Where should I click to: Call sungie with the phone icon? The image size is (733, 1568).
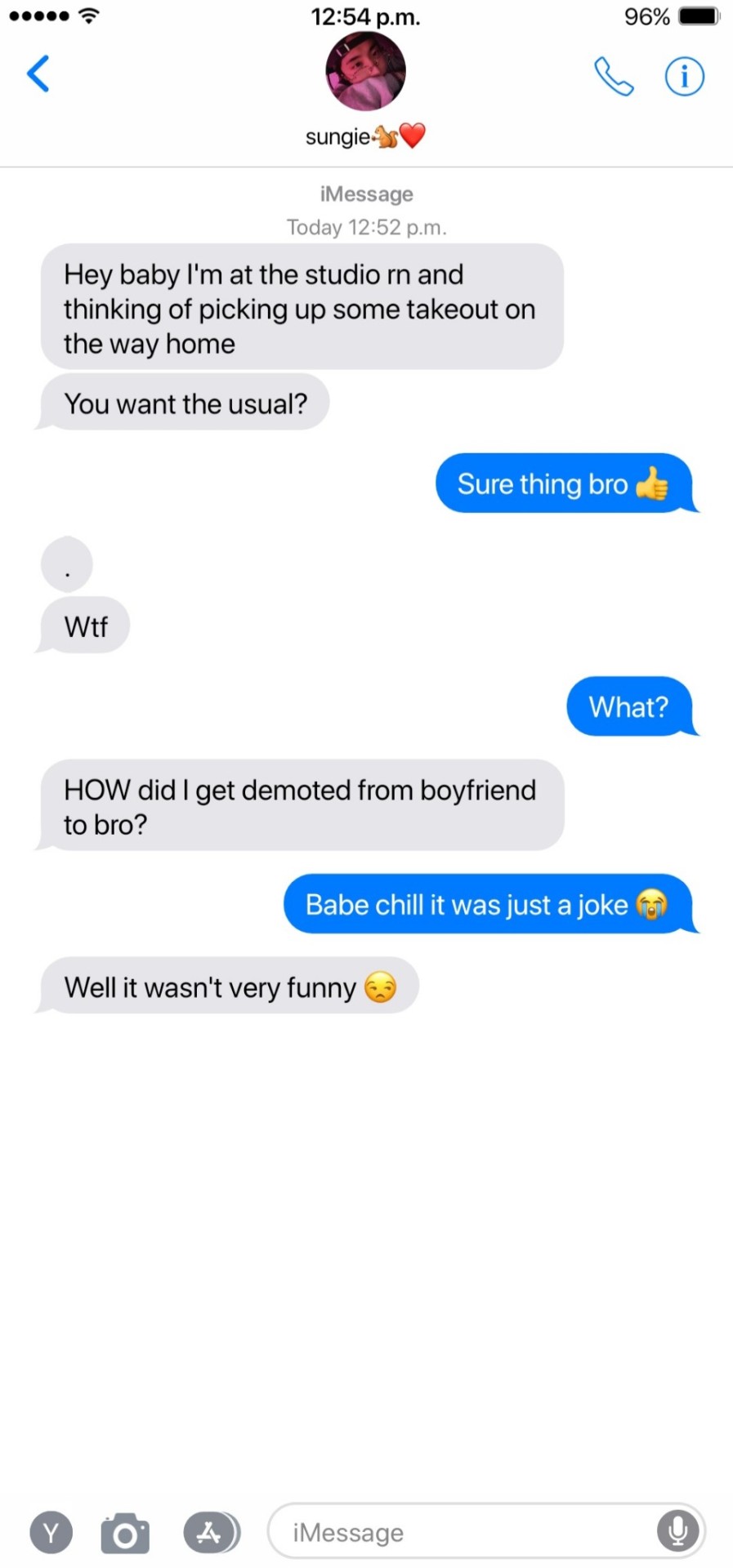click(613, 76)
